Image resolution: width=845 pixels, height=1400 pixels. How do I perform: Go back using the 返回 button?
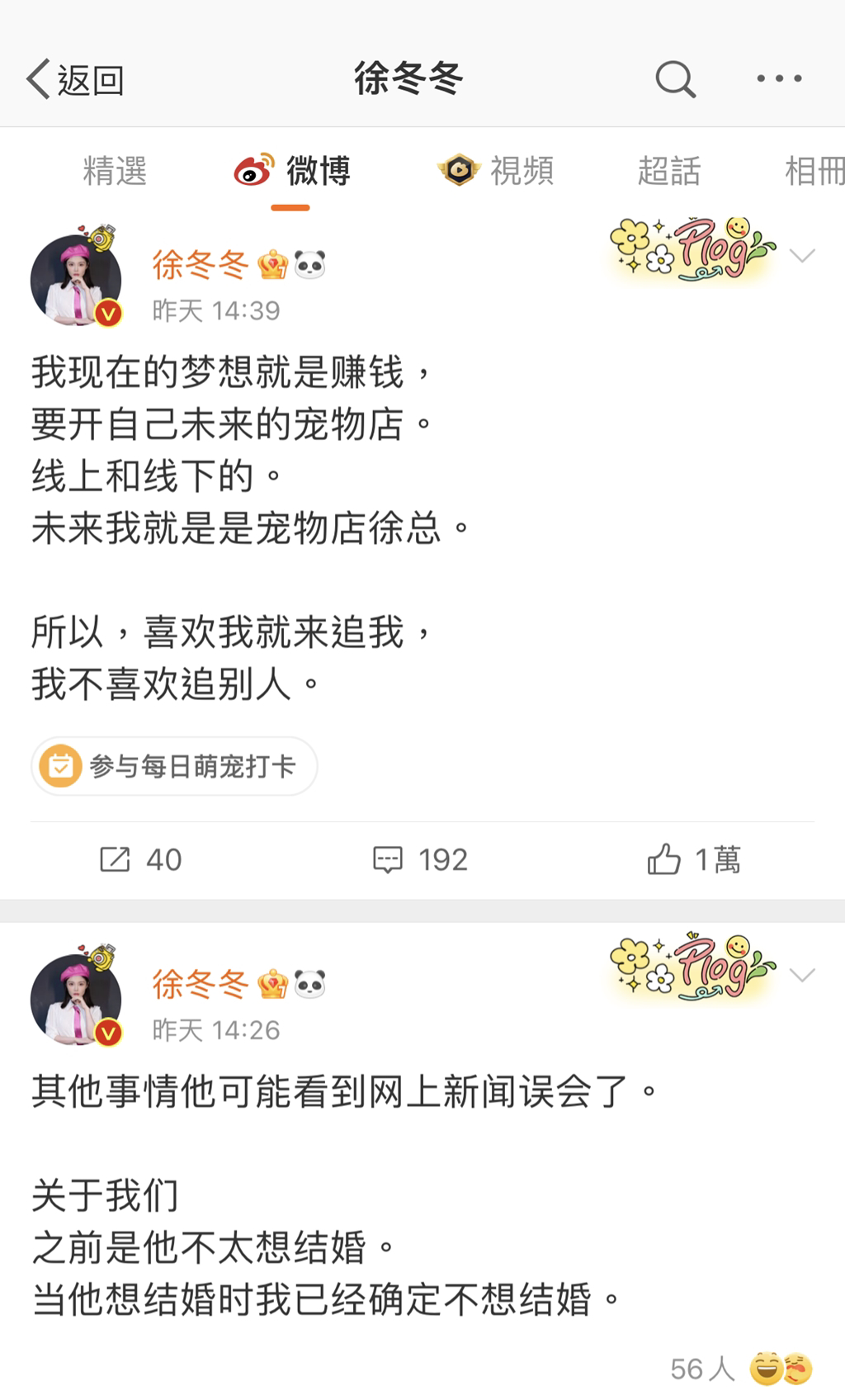pyautogui.click(x=75, y=80)
